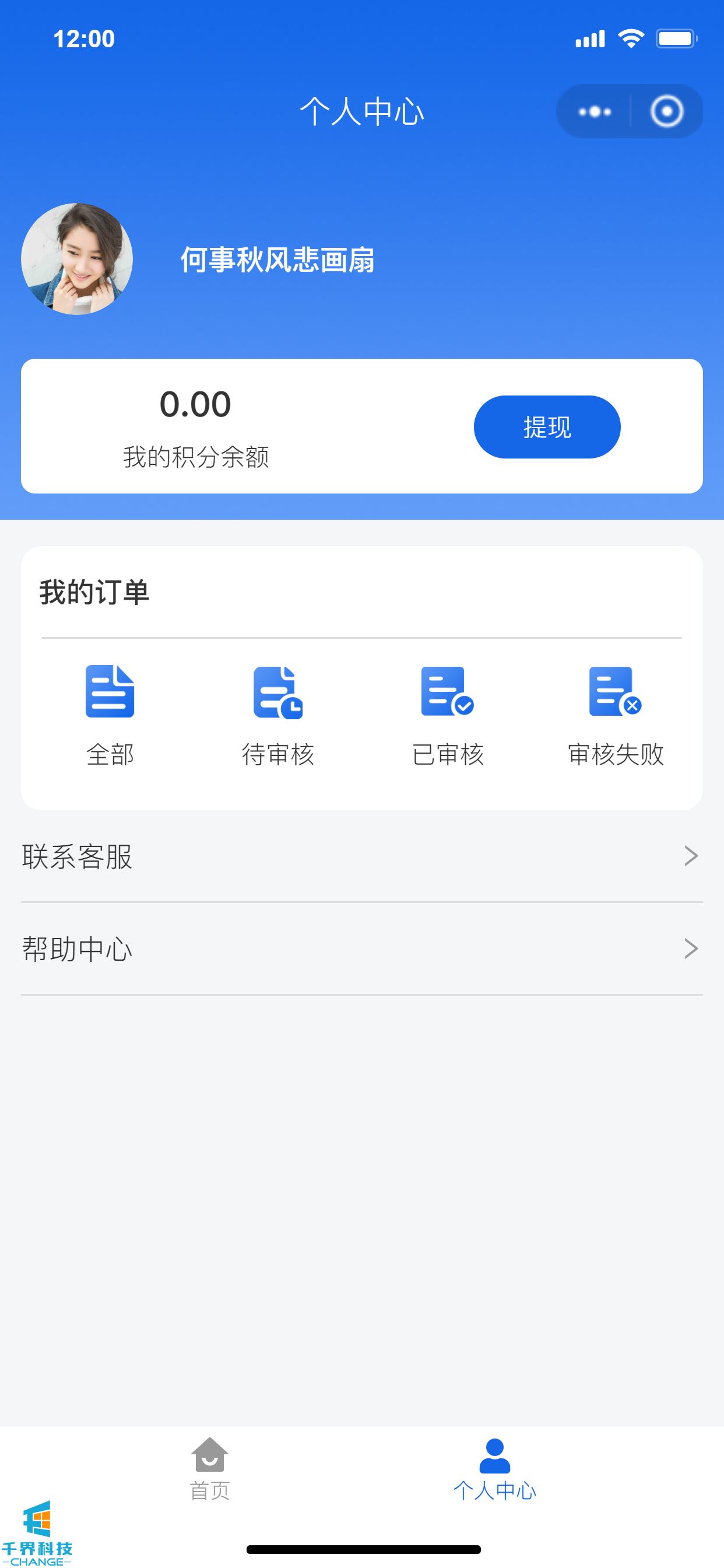Close the mini program via circle icon
This screenshot has width=724, height=1568.
pyautogui.click(x=666, y=111)
